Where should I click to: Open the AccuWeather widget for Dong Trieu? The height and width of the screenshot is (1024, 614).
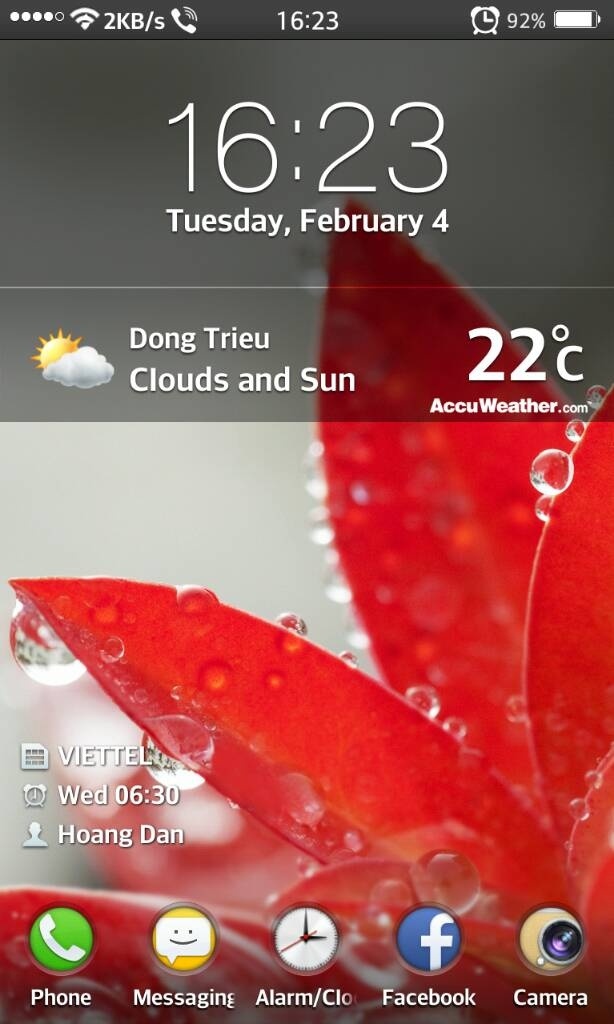coord(307,363)
